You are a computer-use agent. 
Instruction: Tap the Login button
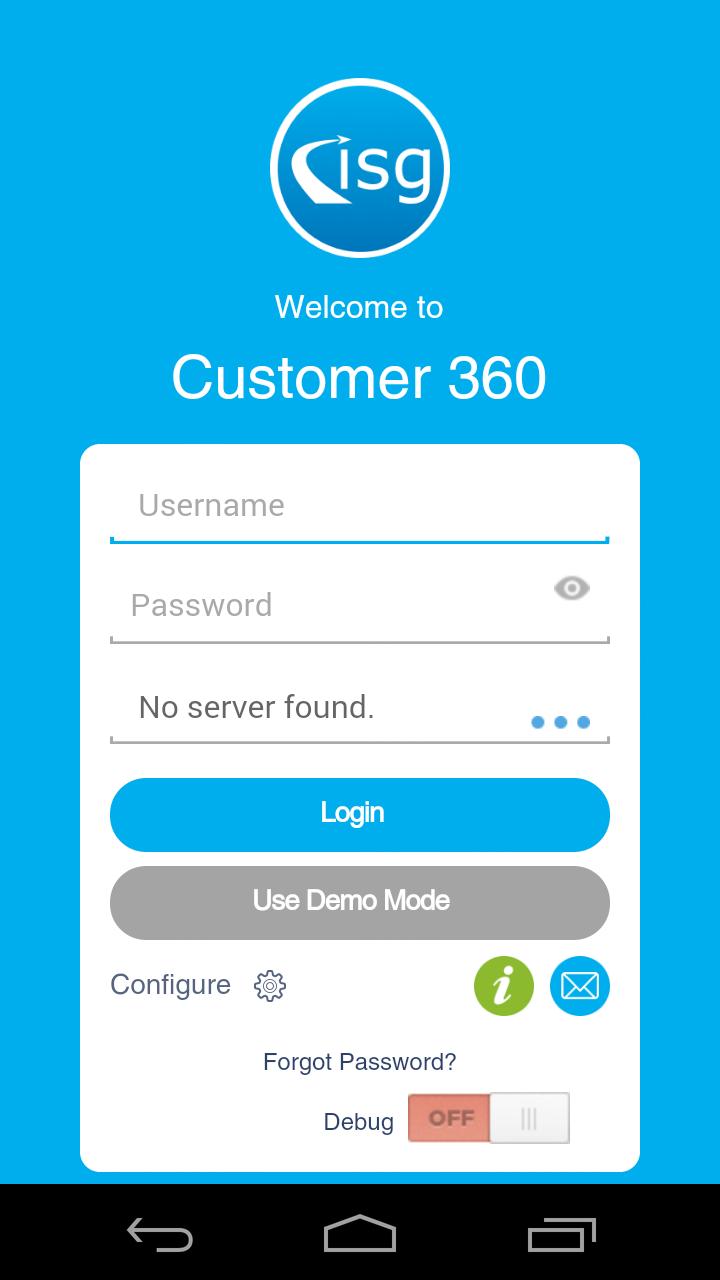[x=359, y=814]
